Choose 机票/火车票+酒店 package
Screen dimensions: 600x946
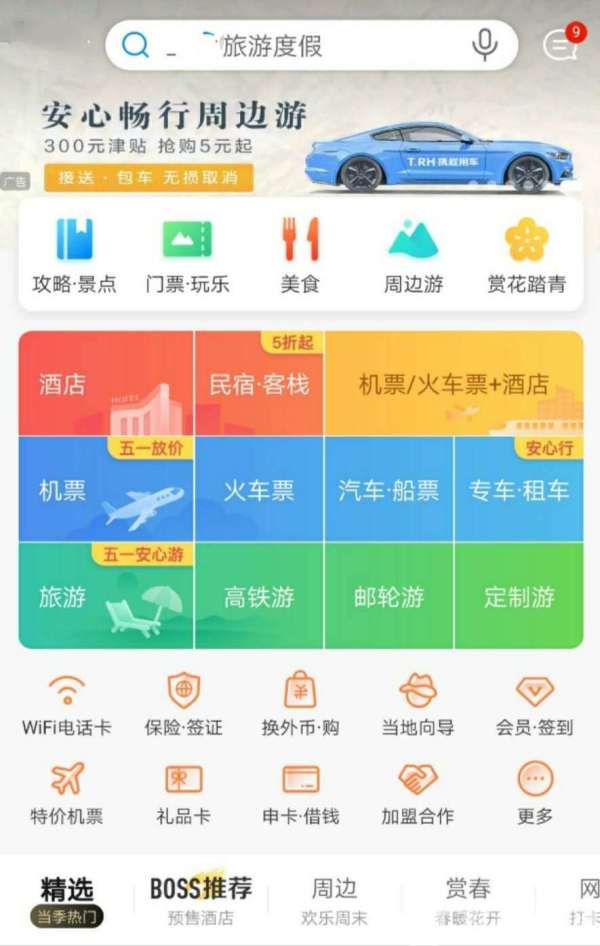[453, 385]
